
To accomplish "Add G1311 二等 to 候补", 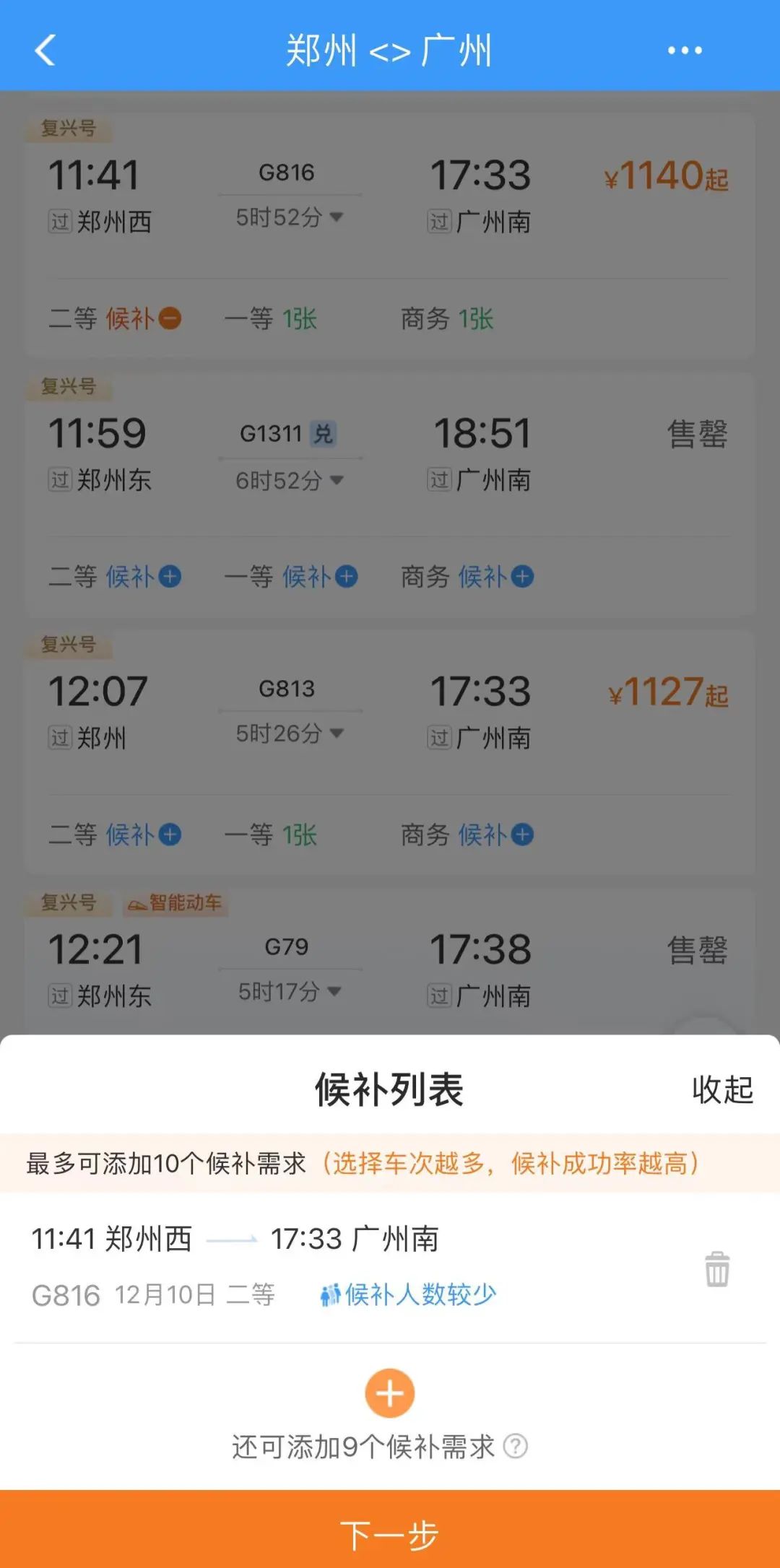I will pos(169,577).
